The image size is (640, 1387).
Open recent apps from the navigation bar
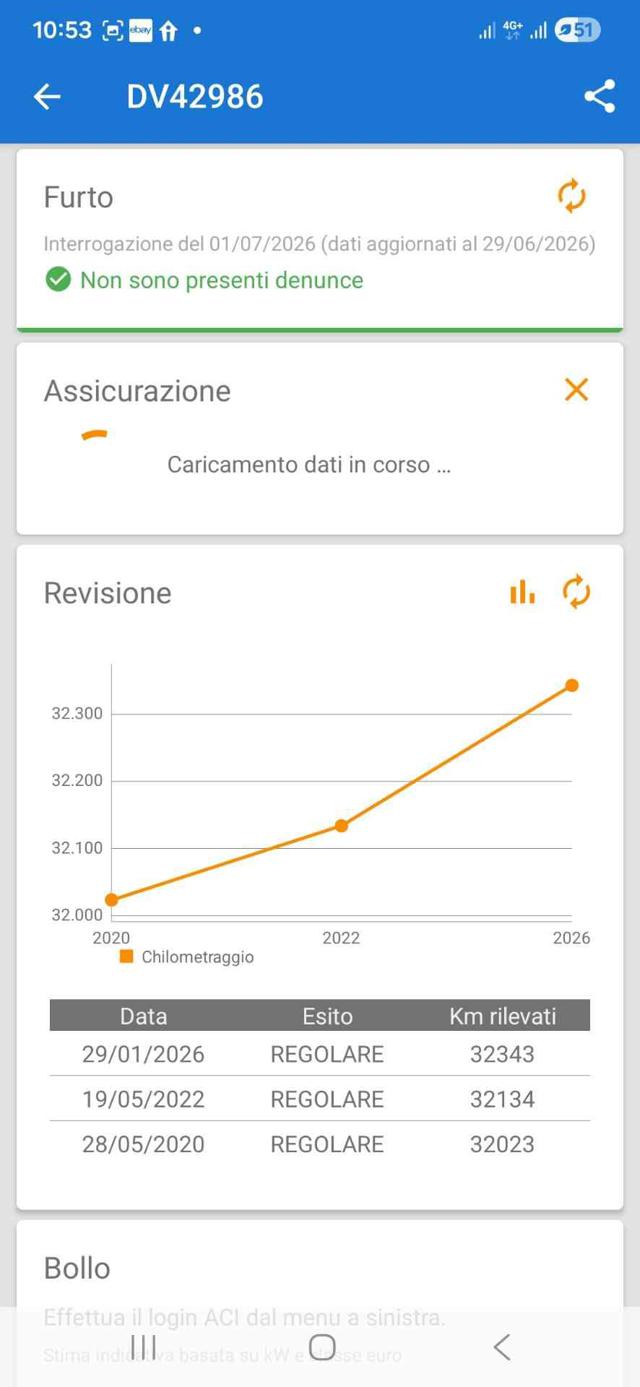click(x=143, y=1346)
